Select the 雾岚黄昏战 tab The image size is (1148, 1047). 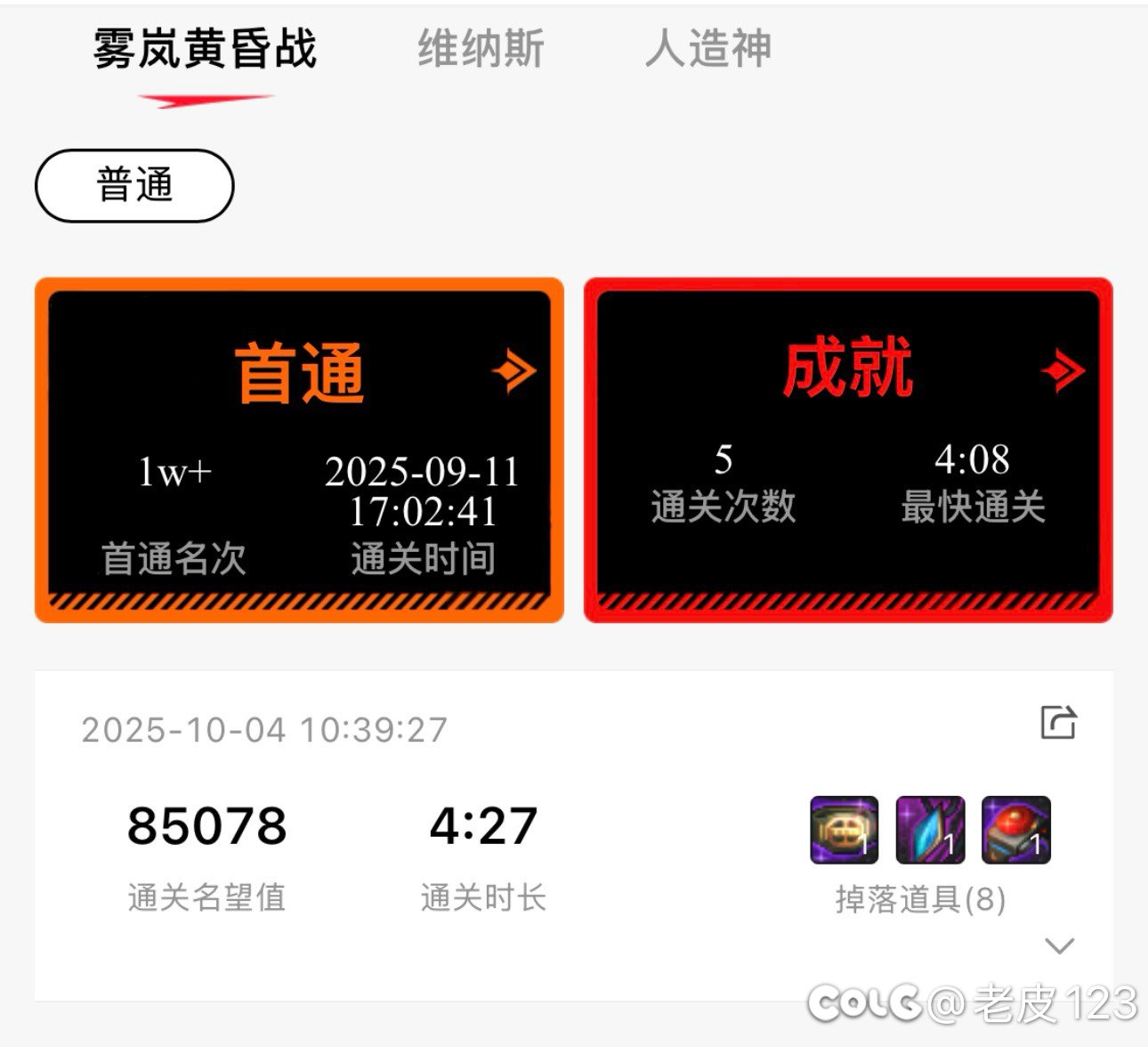(x=206, y=49)
